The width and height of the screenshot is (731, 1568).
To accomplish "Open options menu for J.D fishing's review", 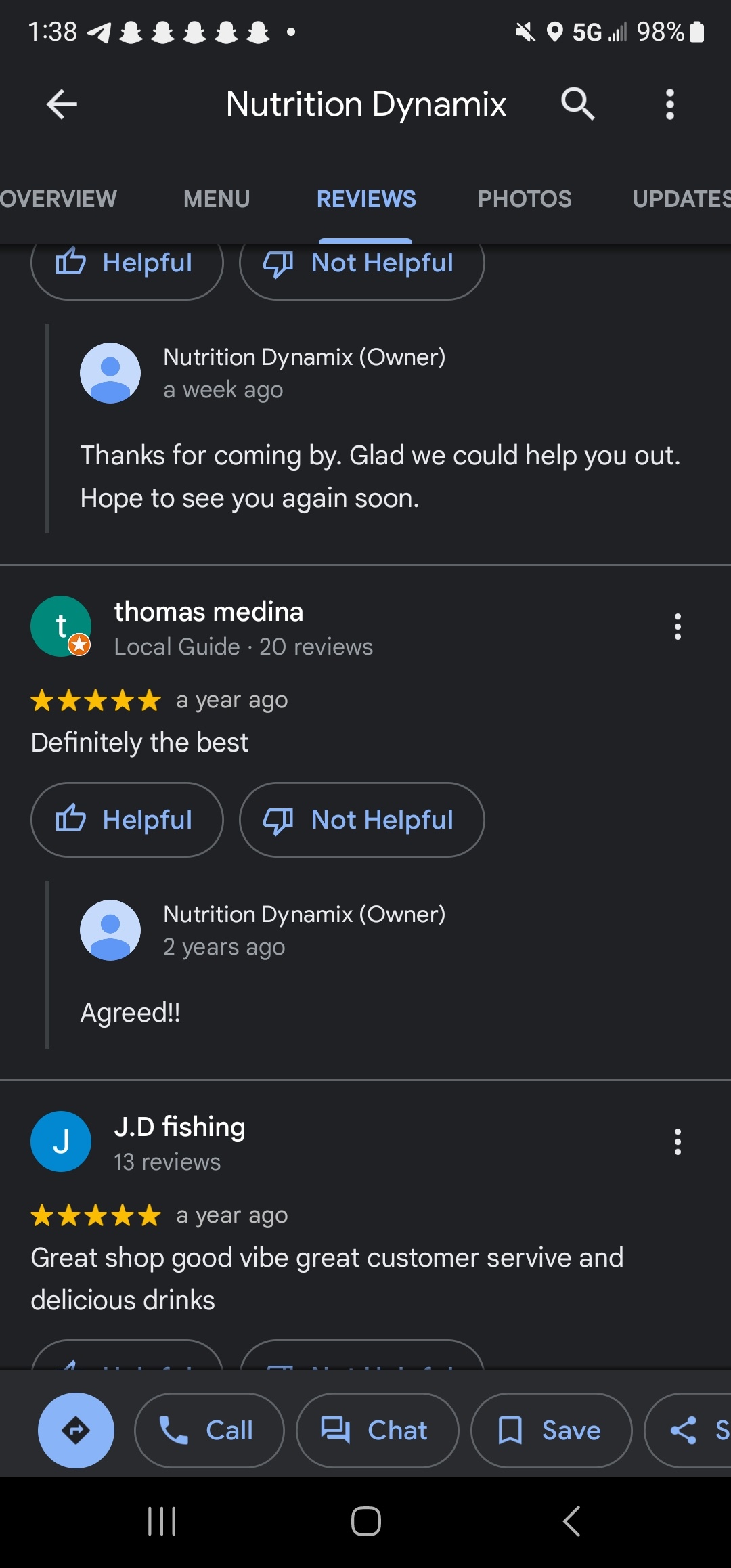I will 678,1142.
